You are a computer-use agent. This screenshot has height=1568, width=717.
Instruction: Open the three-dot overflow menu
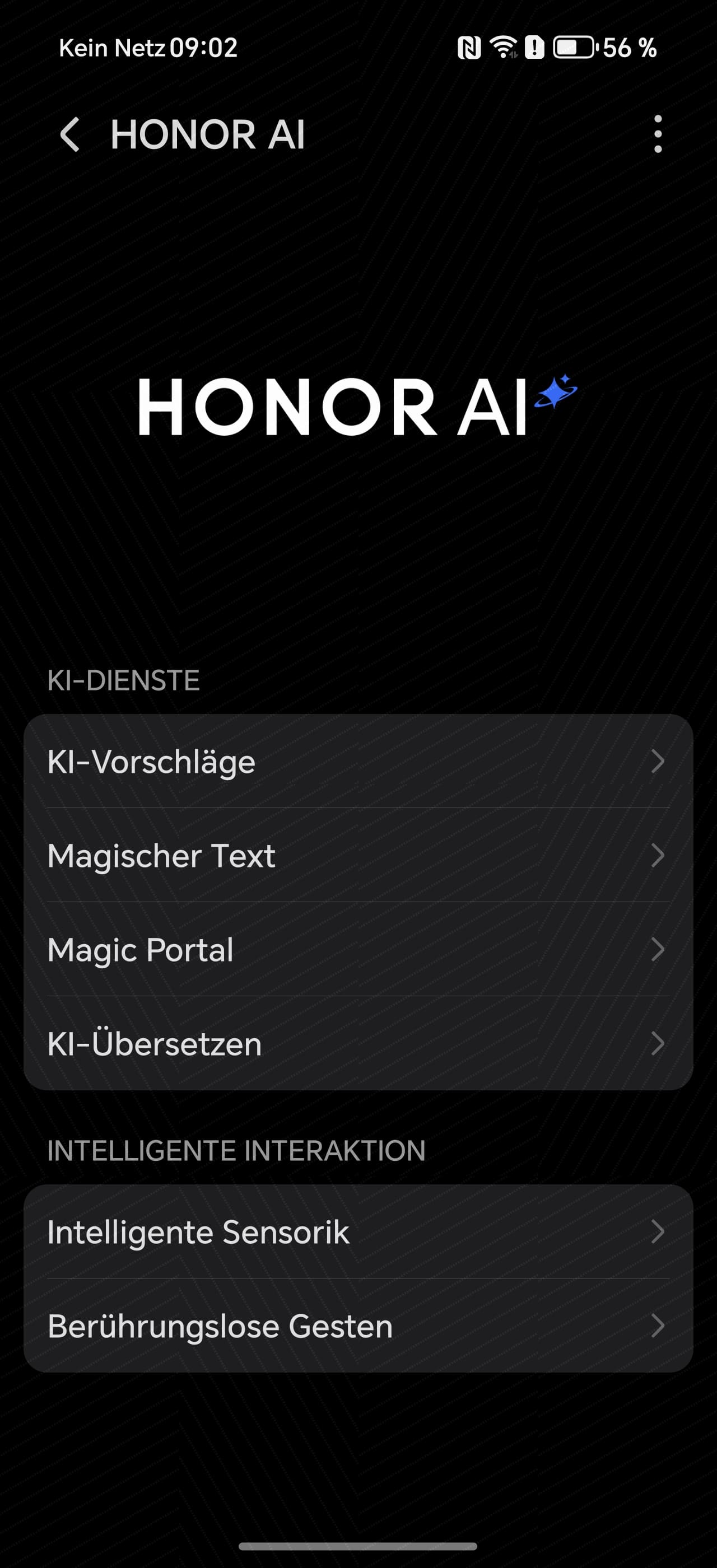pos(658,134)
